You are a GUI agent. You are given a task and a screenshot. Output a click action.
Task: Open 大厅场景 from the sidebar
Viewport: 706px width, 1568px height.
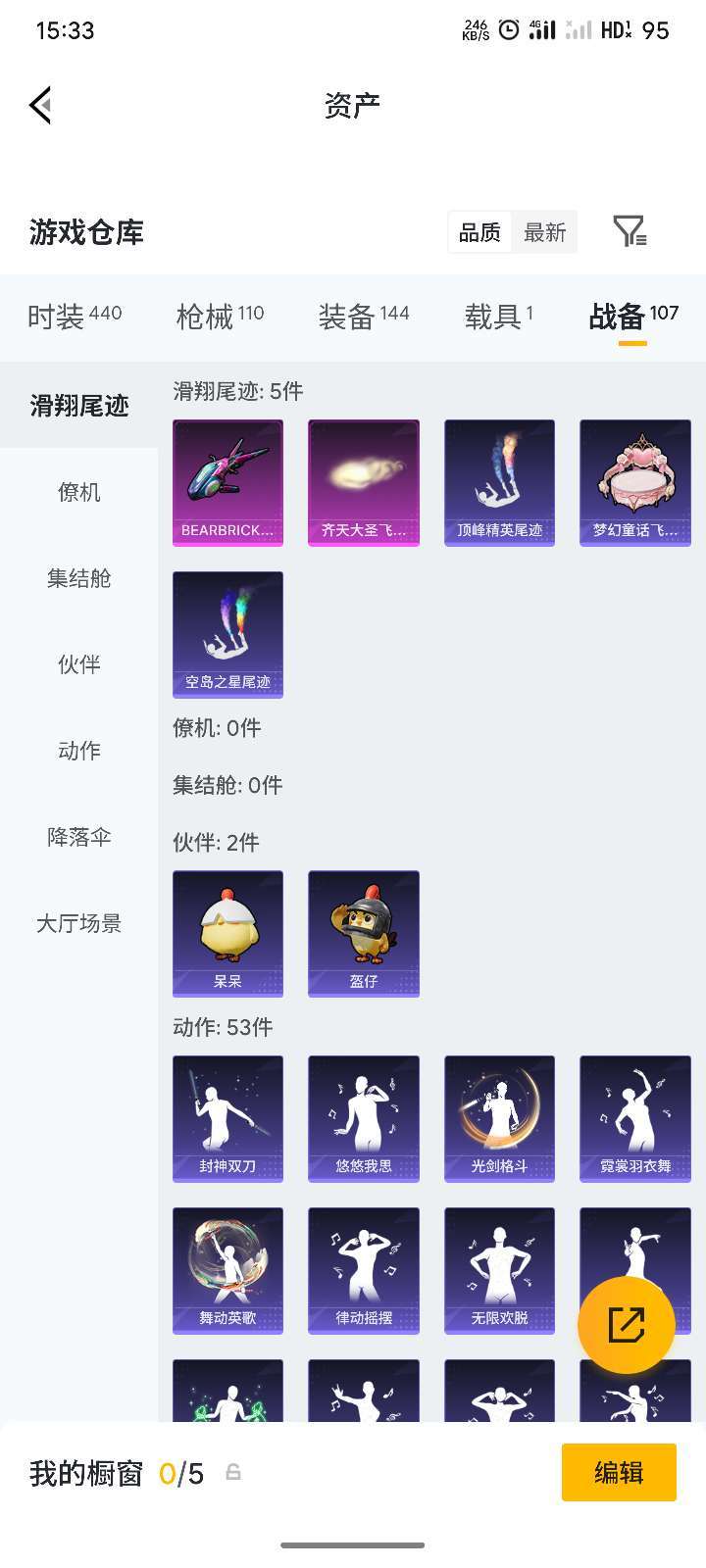[78, 922]
